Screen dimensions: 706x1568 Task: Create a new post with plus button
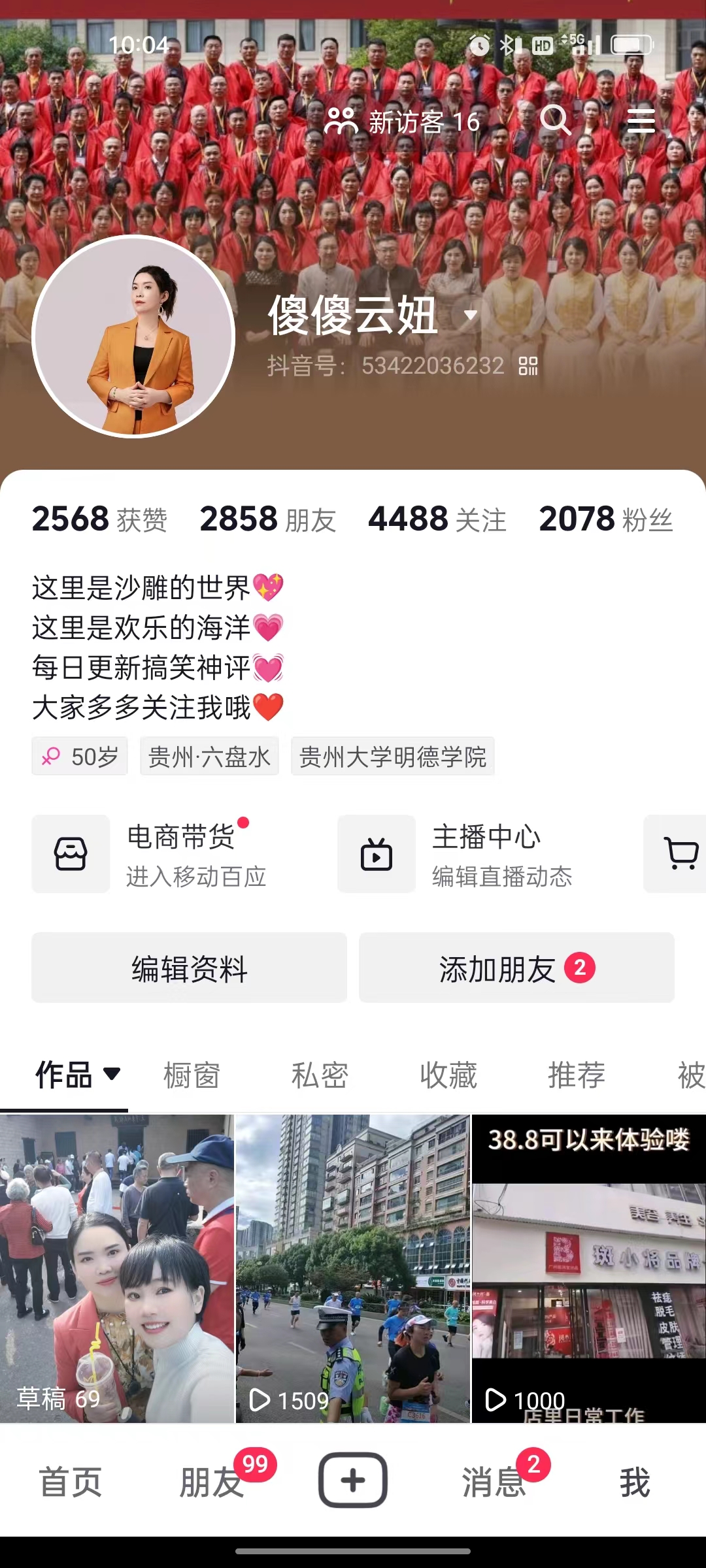coord(353,1480)
